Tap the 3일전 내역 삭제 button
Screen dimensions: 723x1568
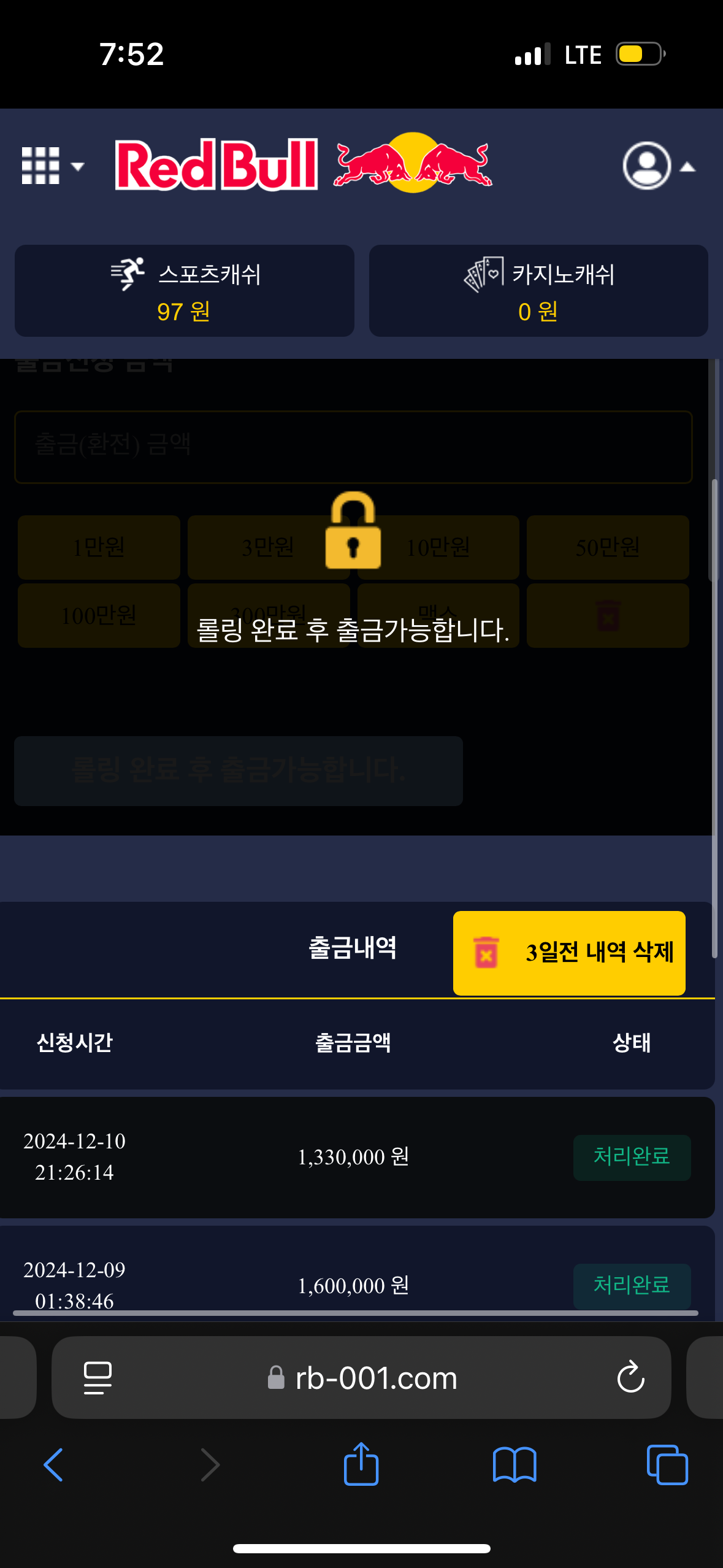(569, 953)
